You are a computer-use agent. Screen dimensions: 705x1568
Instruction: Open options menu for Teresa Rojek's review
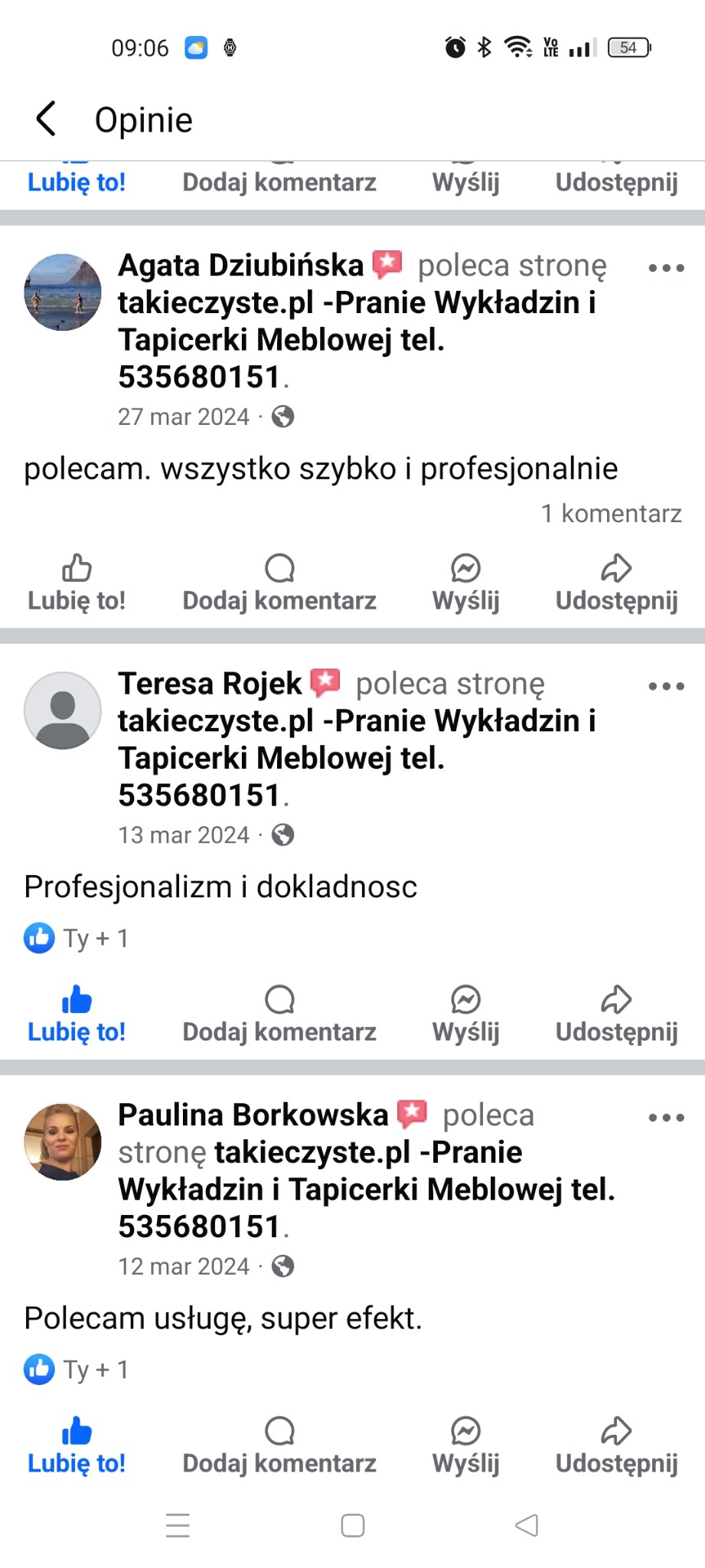pos(664,686)
